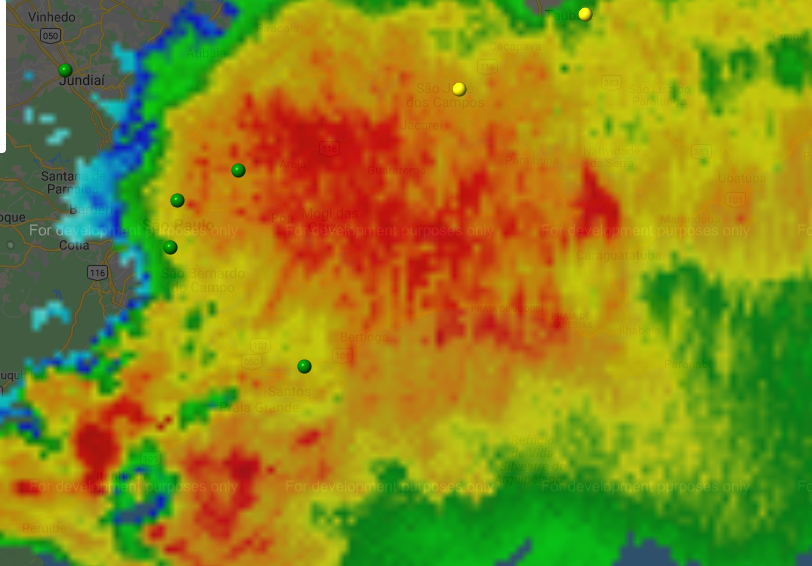Tap the green marker at Jundiaí
Screen dimensions: 812x566
[x=65, y=70]
